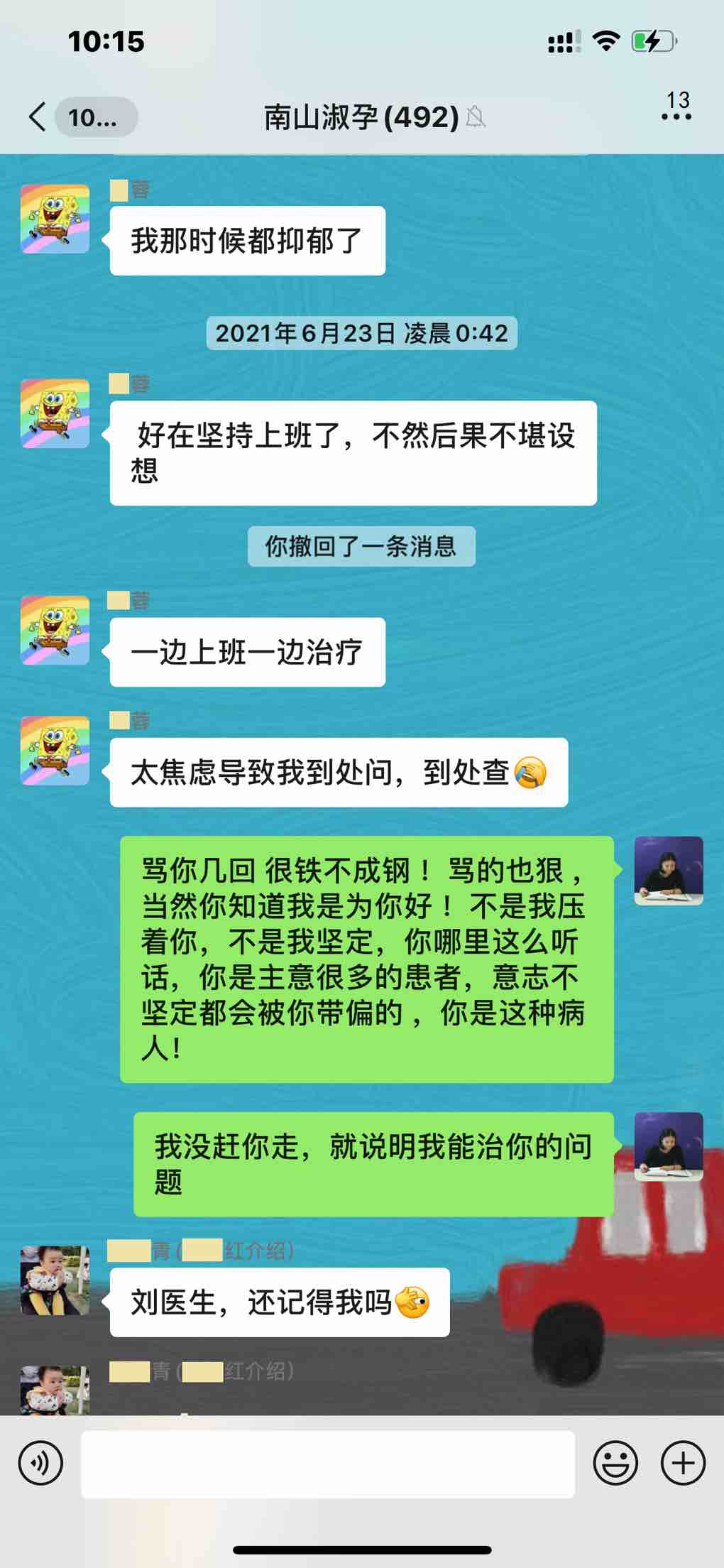The image size is (724, 1568).
Task: Tap the message 太焦虑导致我到处问，到处查
Action: pos(339,773)
